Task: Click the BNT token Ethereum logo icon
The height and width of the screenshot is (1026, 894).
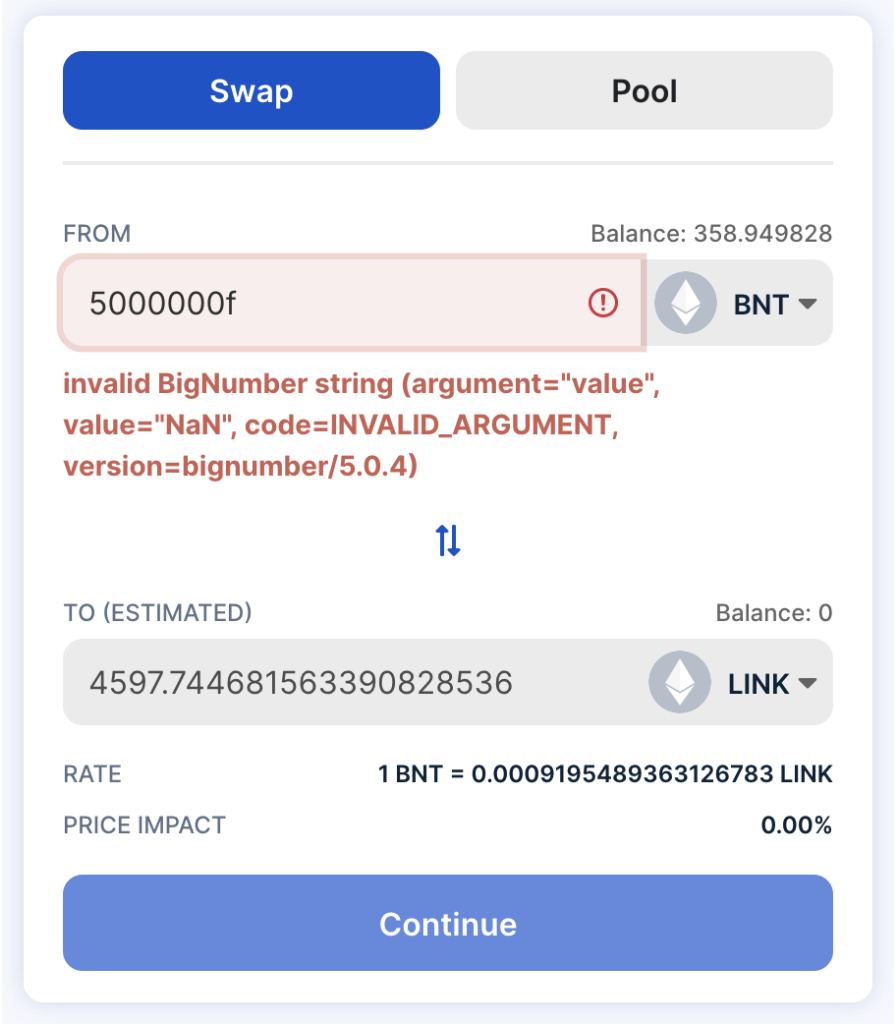Action: (x=686, y=303)
